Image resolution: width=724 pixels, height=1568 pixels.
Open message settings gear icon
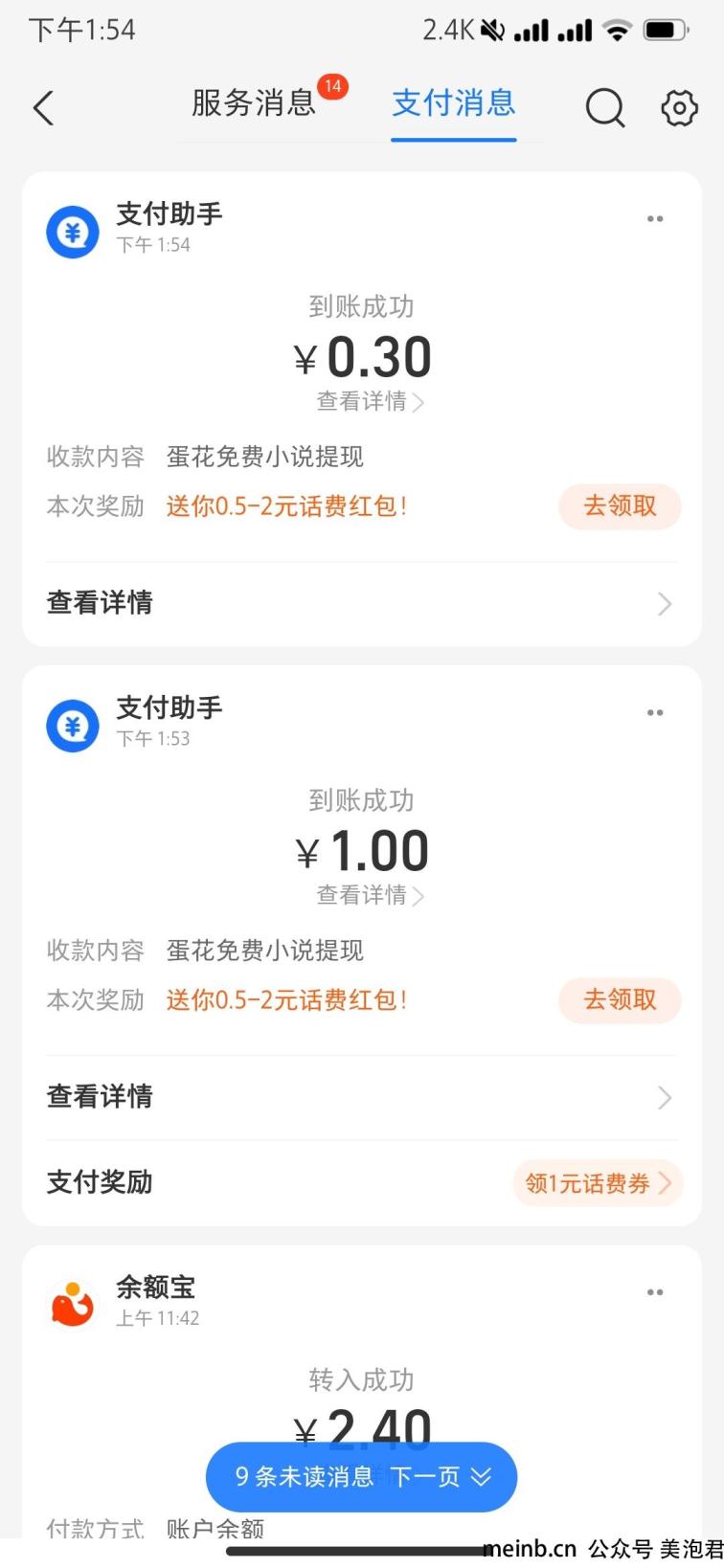pyautogui.click(x=679, y=108)
